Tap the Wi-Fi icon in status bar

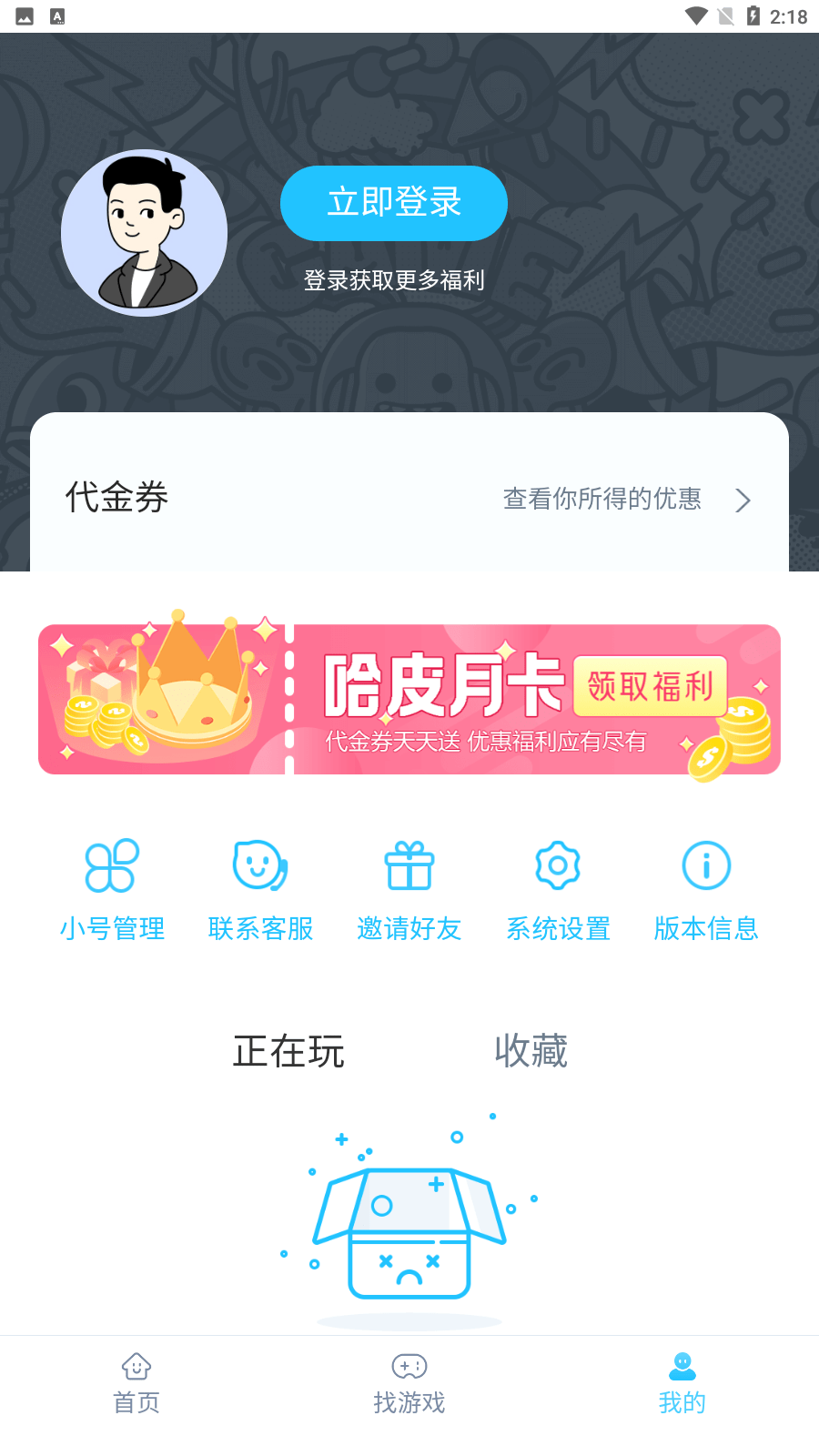tap(697, 15)
